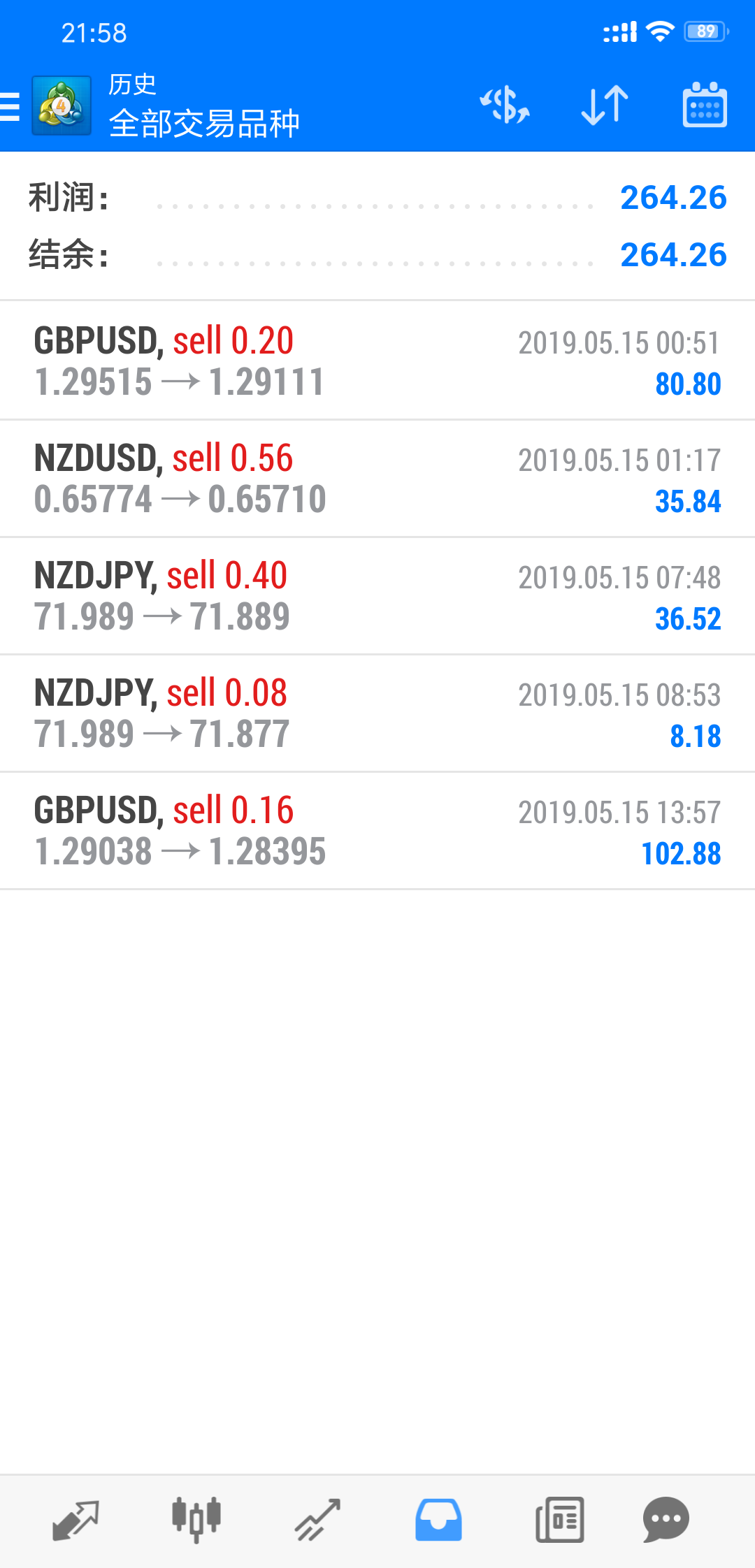This screenshot has height=1568, width=755.
Task: Switch to the Quotes tab
Action: click(x=75, y=1520)
